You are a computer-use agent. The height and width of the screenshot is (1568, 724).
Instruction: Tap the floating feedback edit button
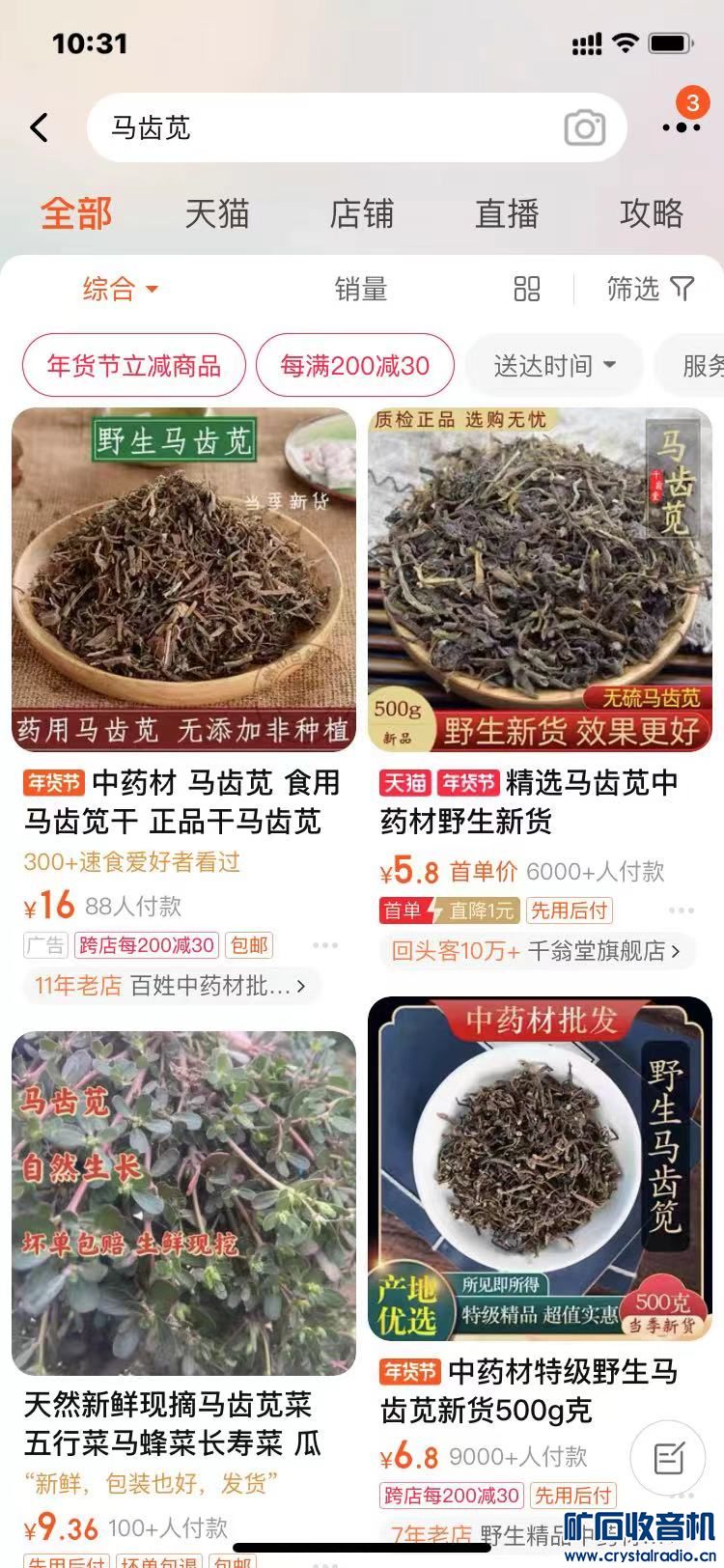pos(669,1457)
